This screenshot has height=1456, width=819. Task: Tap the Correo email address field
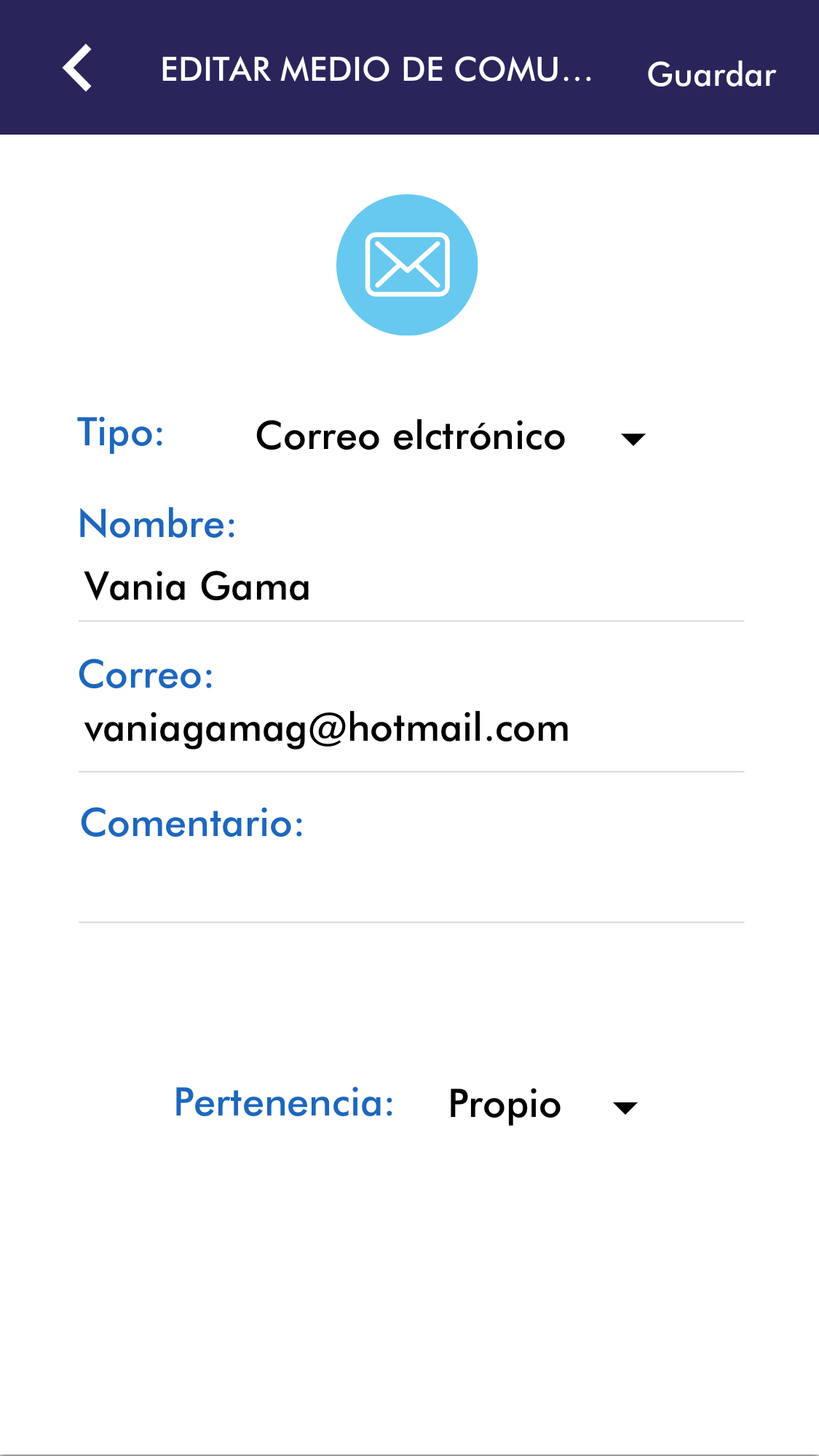pos(411,729)
